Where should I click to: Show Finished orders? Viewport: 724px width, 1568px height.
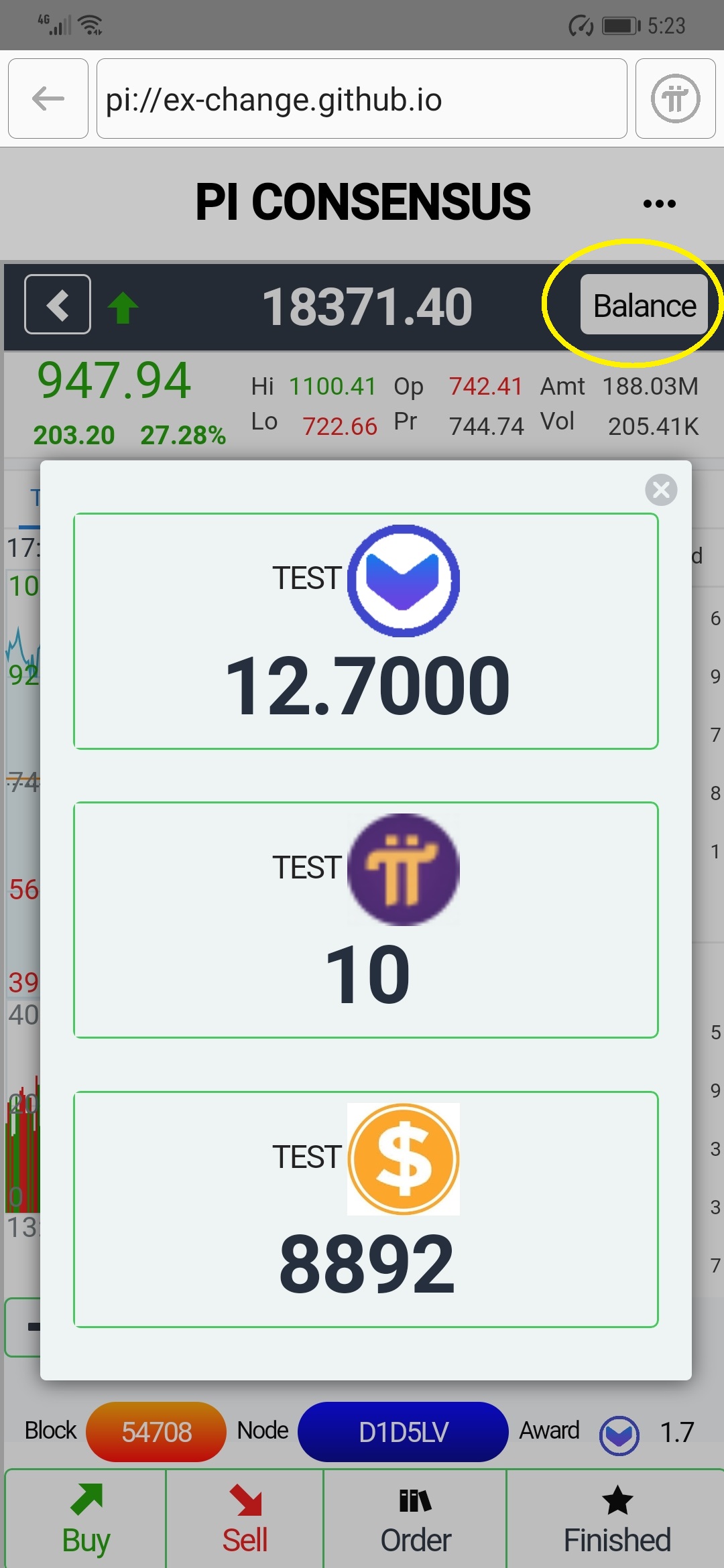pos(617,1520)
